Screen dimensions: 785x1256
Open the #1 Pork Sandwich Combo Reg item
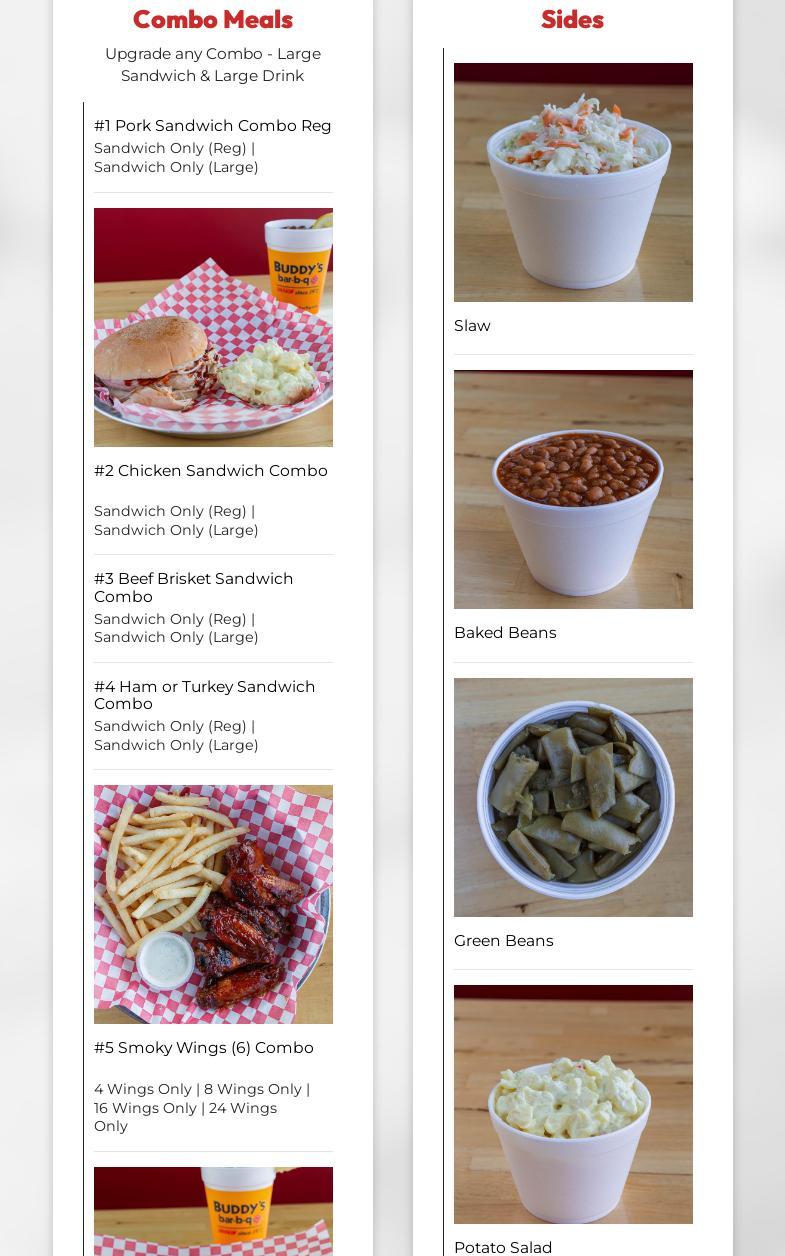click(x=212, y=126)
